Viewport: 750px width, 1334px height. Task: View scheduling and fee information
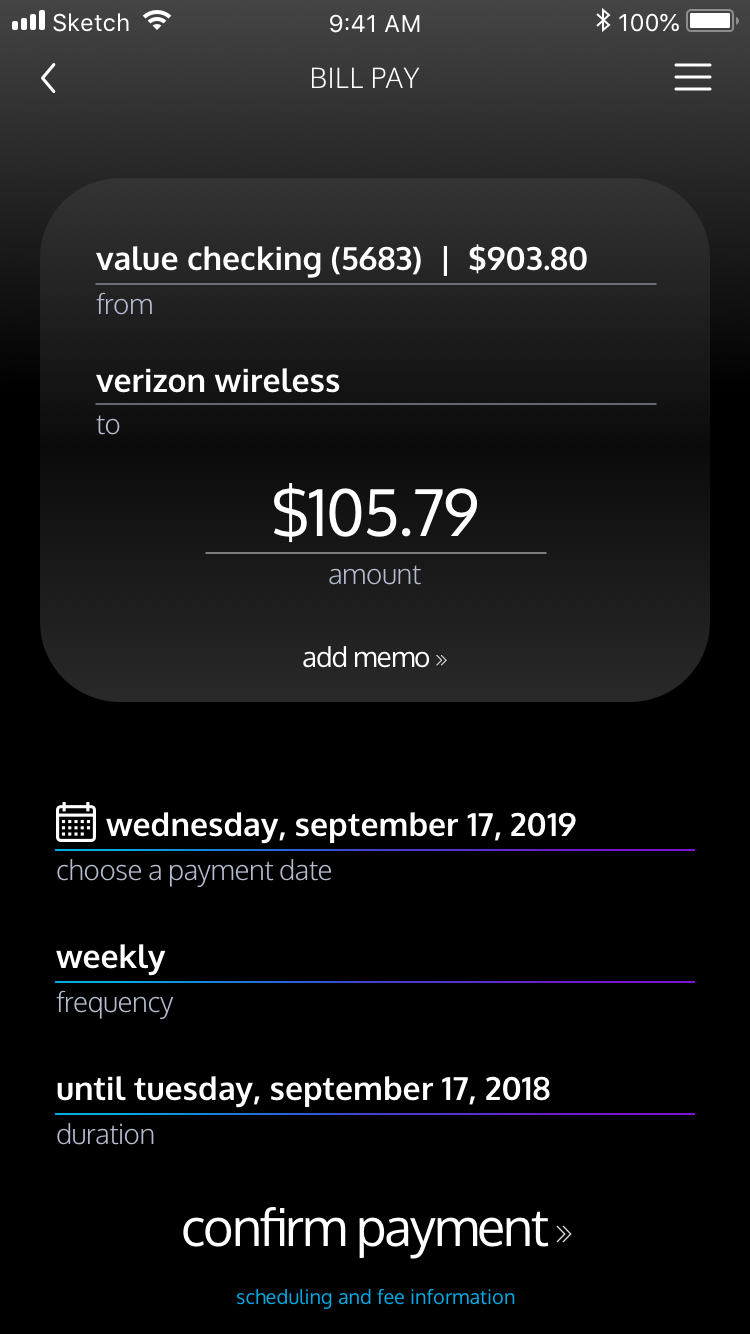[x=375, y=1297]
